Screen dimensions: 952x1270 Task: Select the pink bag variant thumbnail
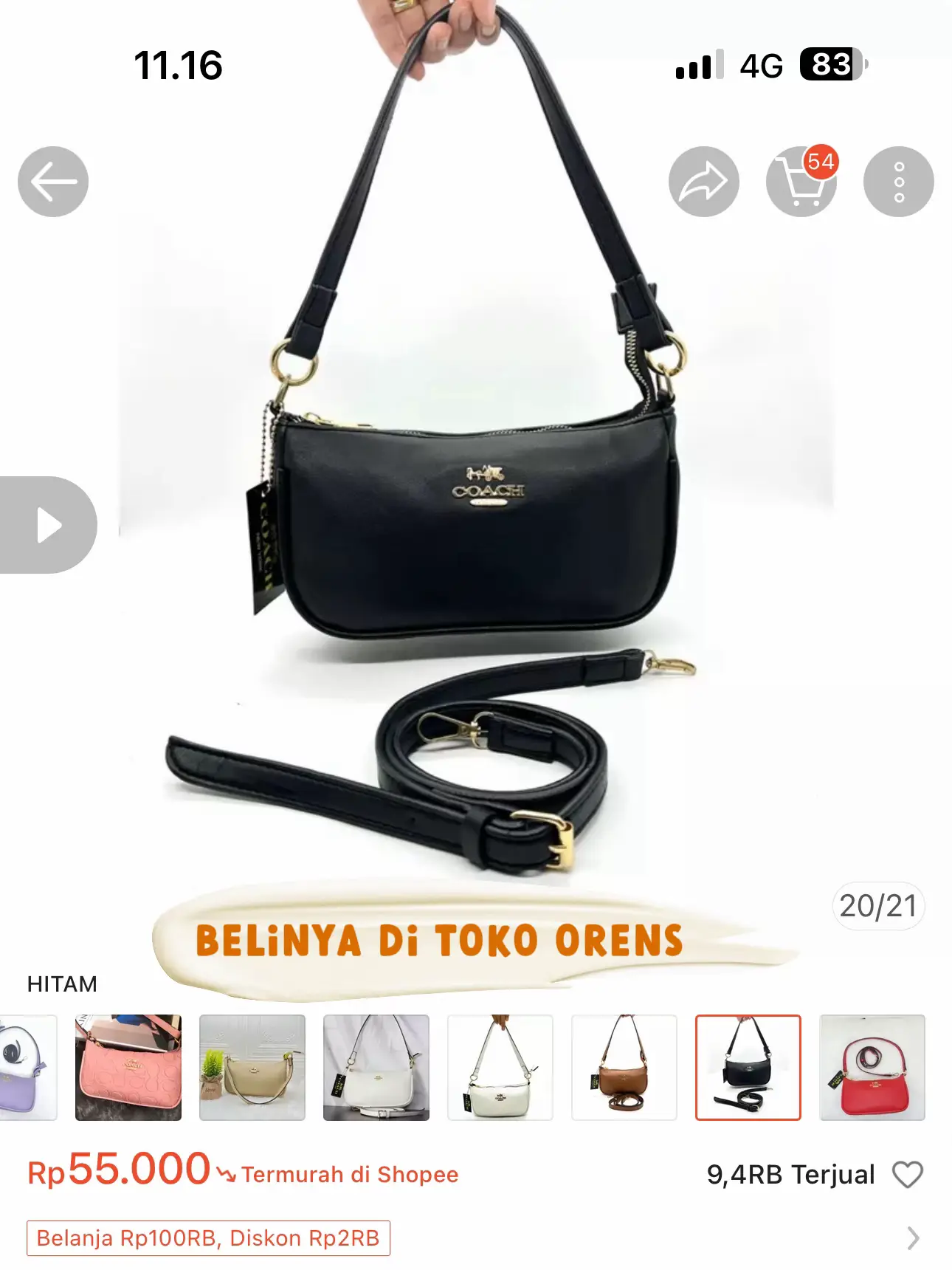[x=128, y=1067]
